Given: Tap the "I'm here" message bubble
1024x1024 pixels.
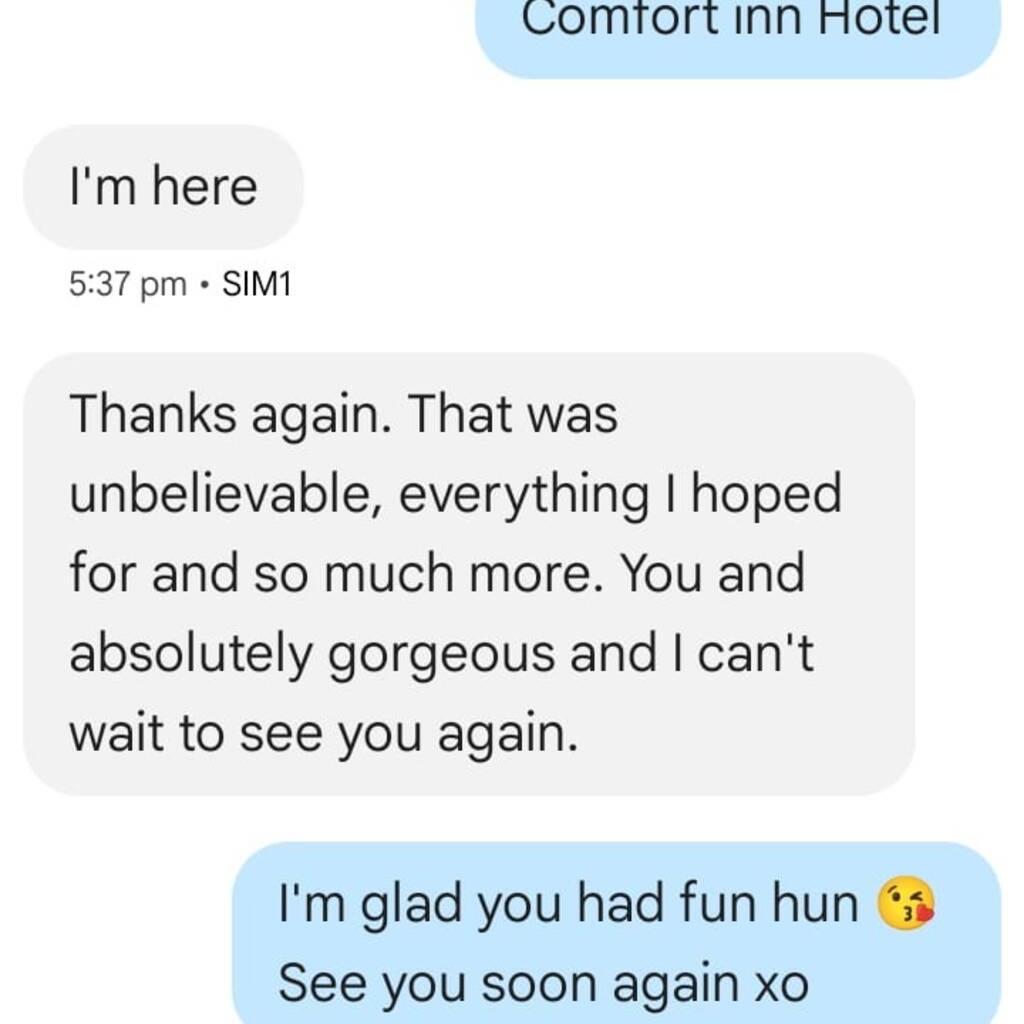Looking at the screenshot, I should tap(163, 187).
